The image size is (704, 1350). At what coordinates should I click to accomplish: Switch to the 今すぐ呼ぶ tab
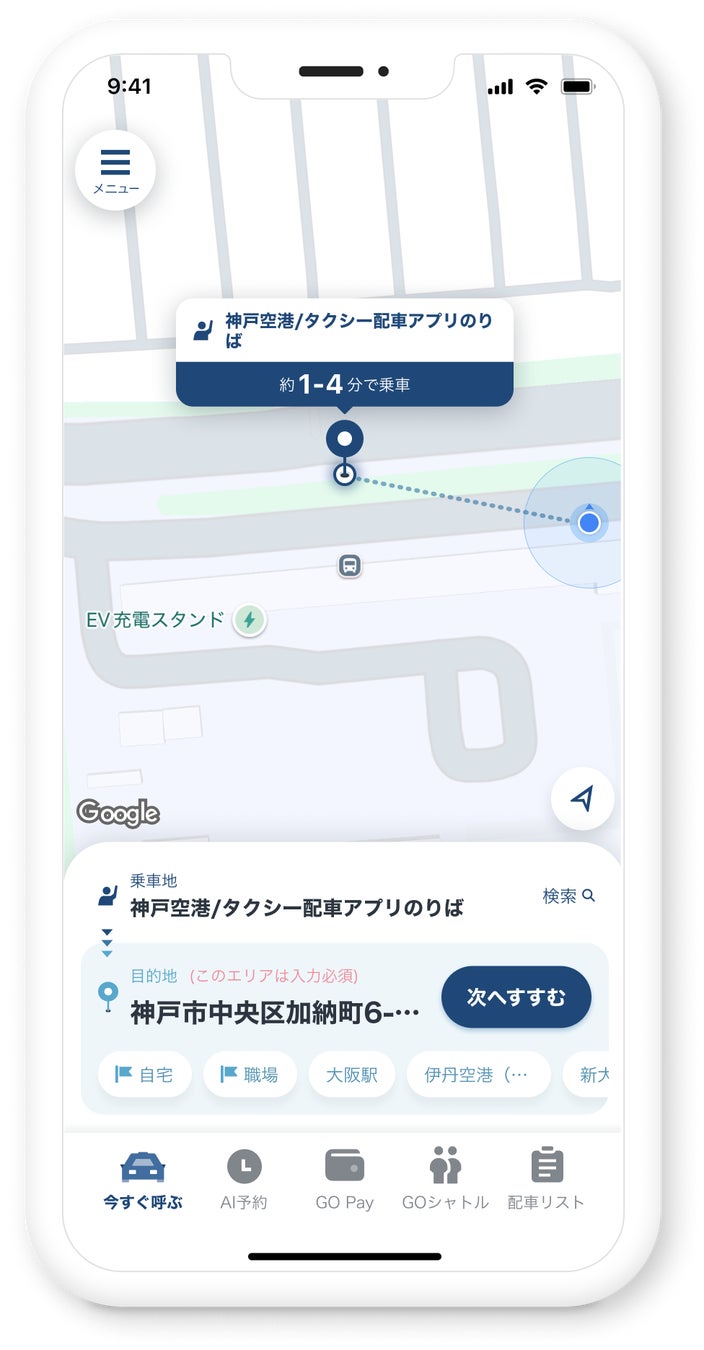143,1180
